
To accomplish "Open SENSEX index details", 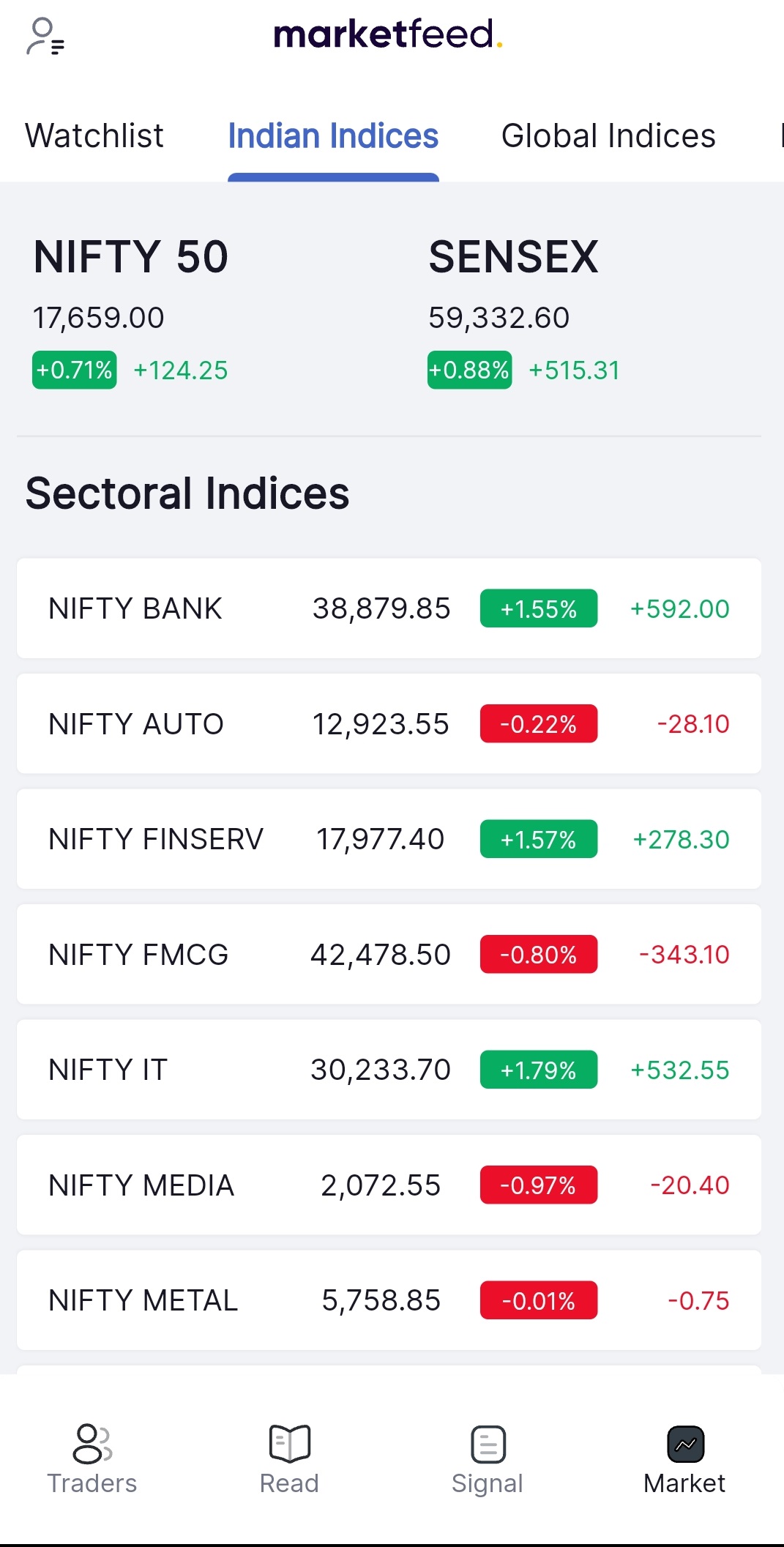I will pos(524,311).
